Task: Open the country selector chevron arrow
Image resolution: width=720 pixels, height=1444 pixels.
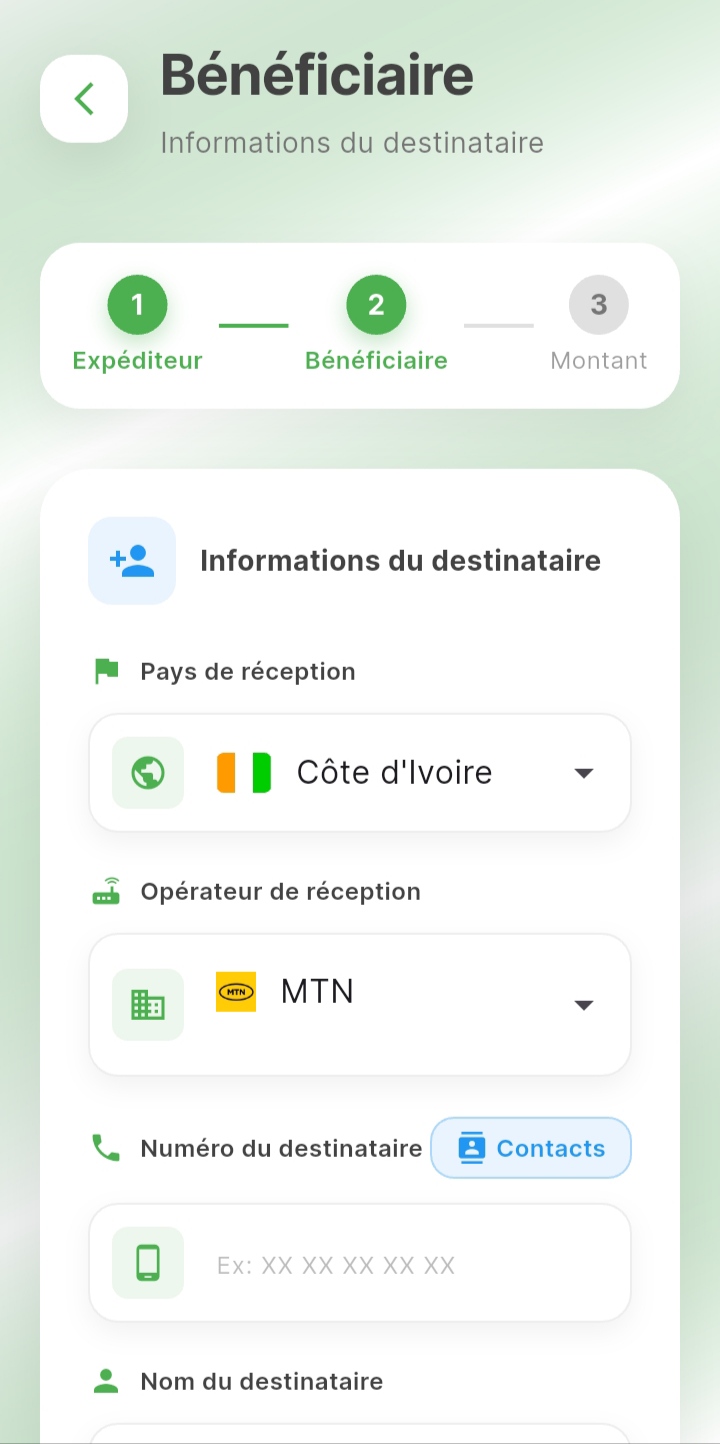Action: (583, 771)
